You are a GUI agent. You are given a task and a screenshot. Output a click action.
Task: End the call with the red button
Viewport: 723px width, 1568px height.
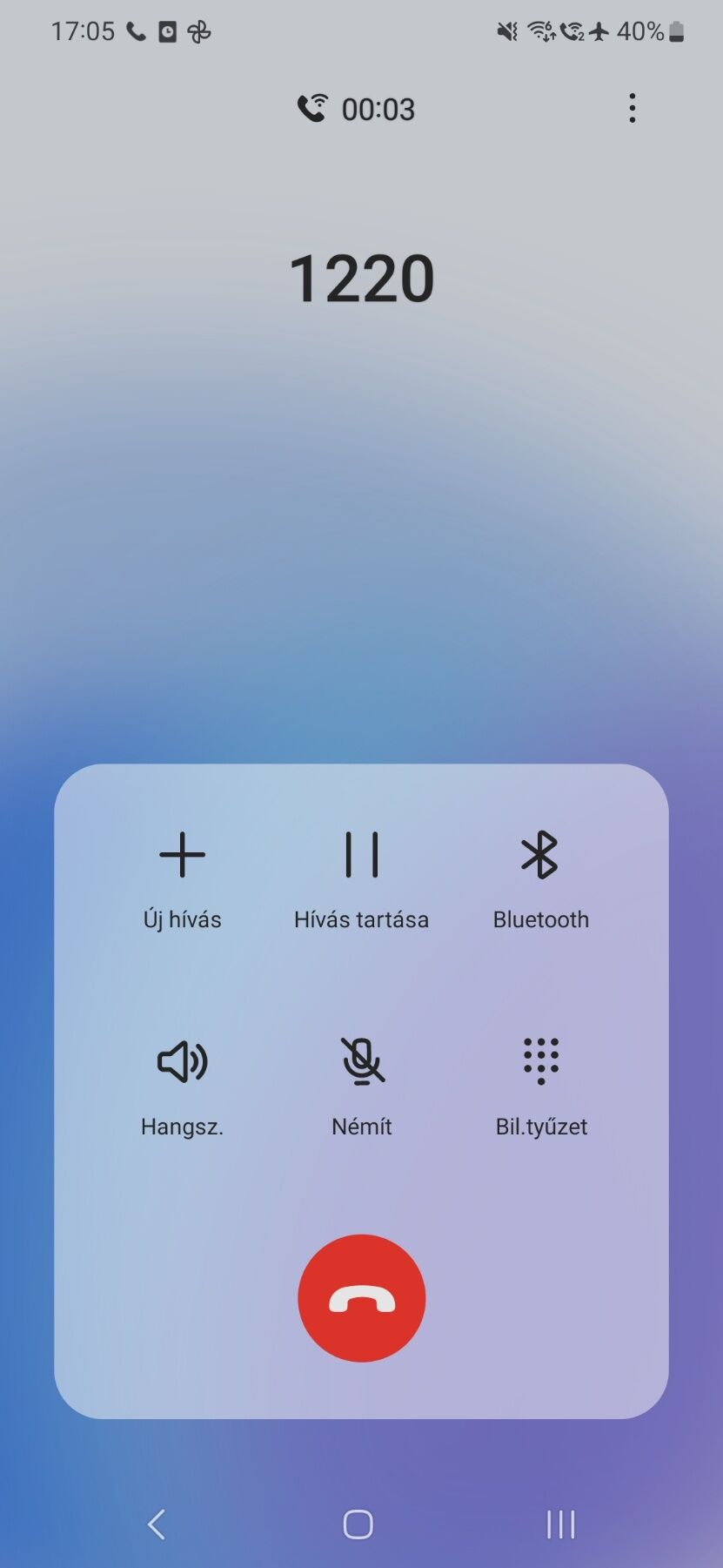[362, 1298]
